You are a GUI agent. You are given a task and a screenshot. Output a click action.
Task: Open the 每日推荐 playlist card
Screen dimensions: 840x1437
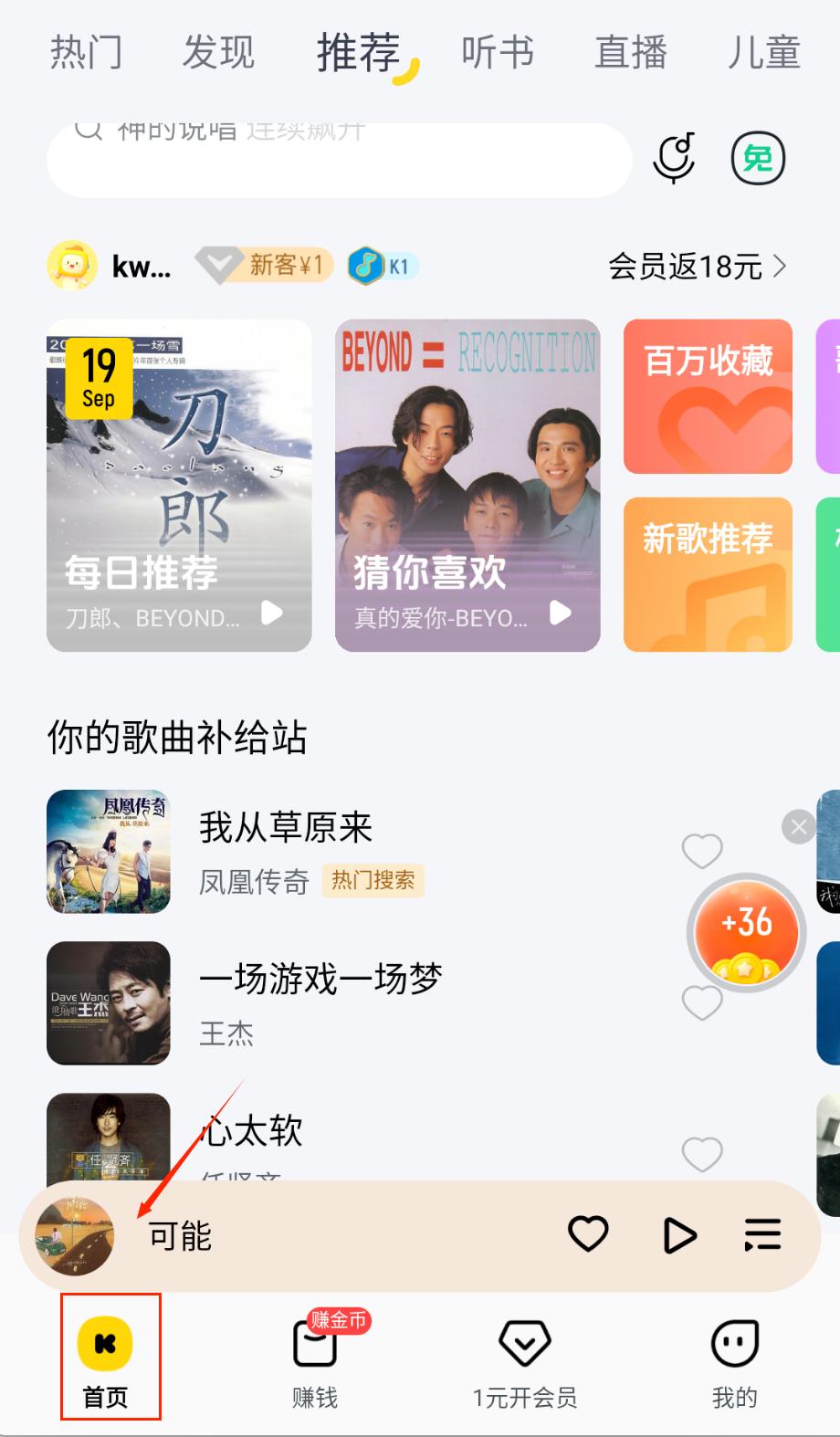coord(179,485)
